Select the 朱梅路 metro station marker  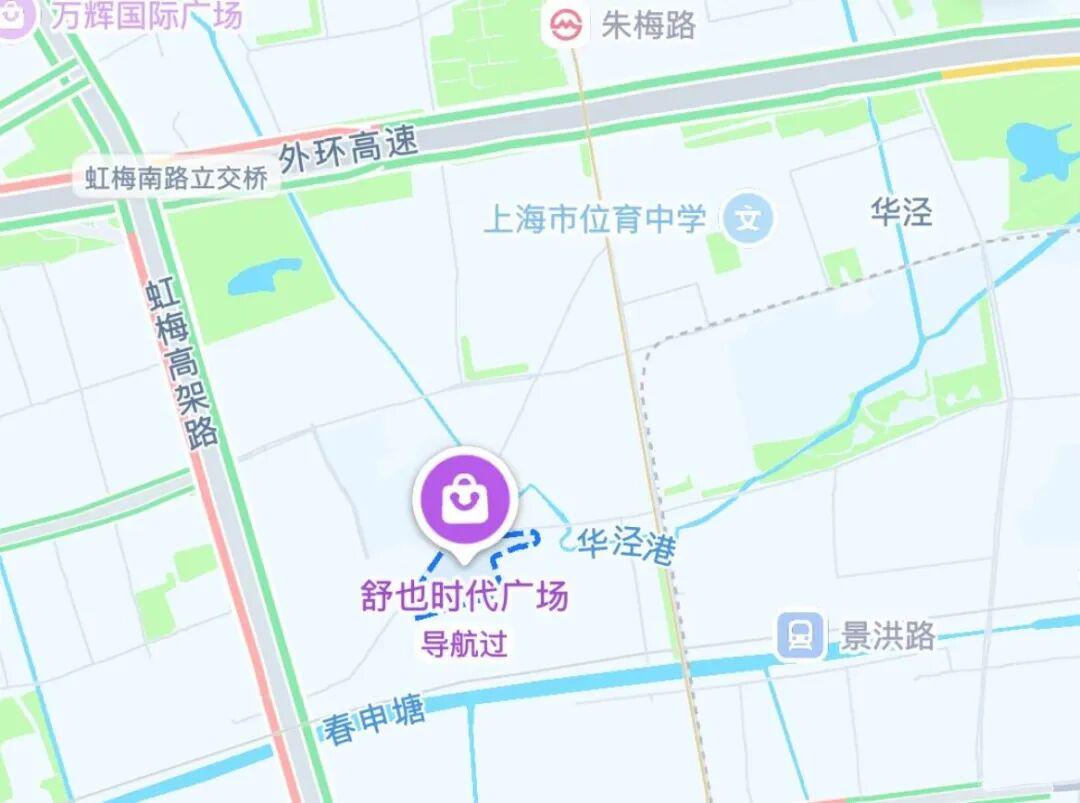567,24
